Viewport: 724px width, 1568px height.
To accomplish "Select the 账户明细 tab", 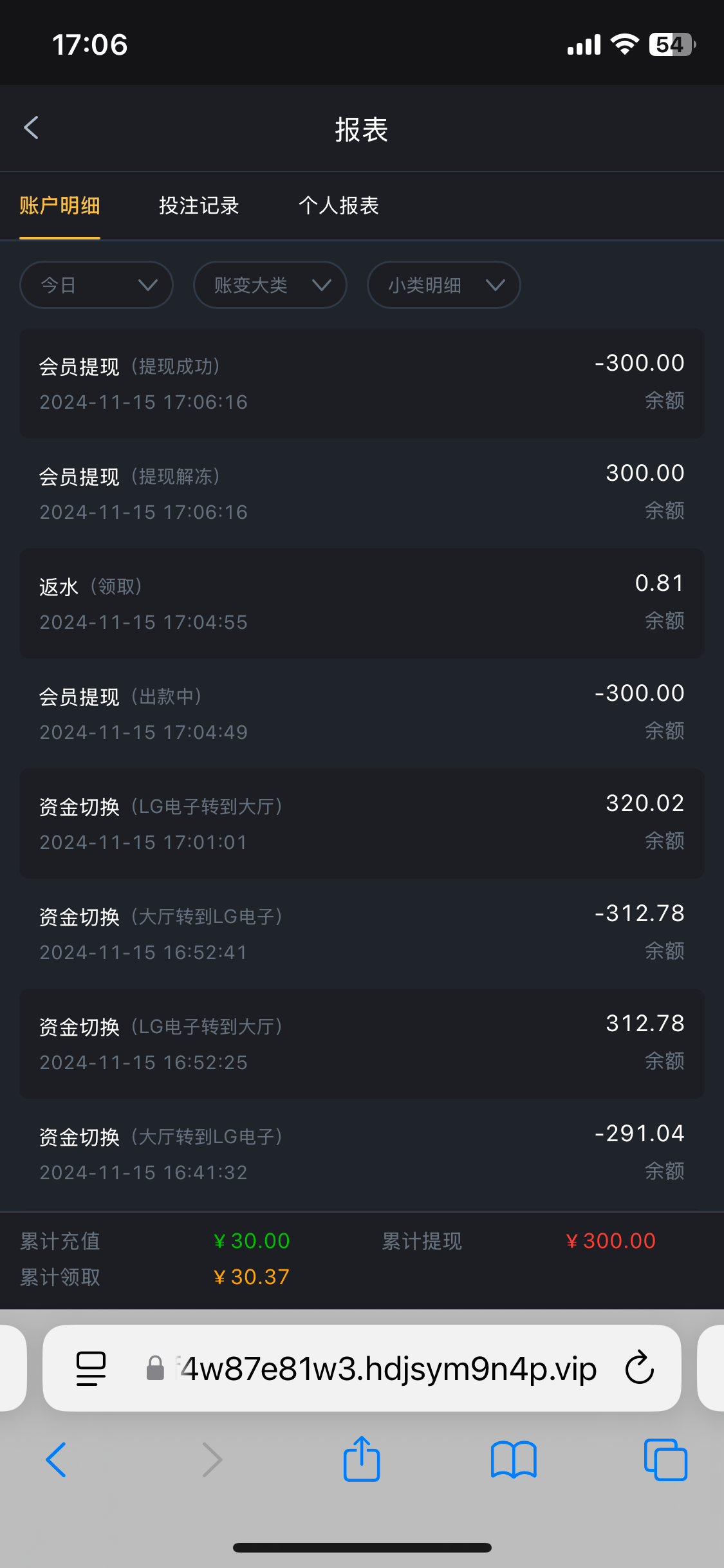I will pos(60,205).
